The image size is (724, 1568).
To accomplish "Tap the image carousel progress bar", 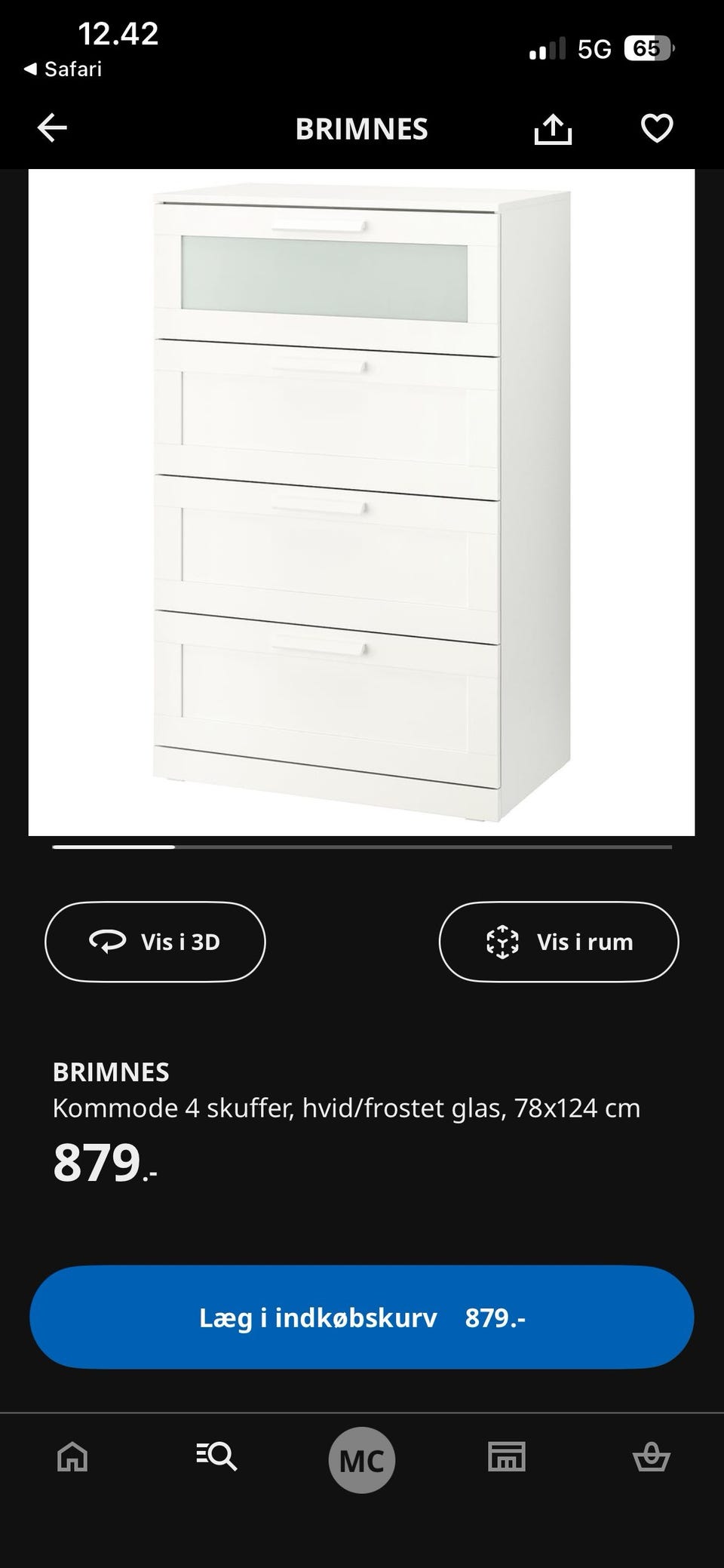I will tap(362, 849).
